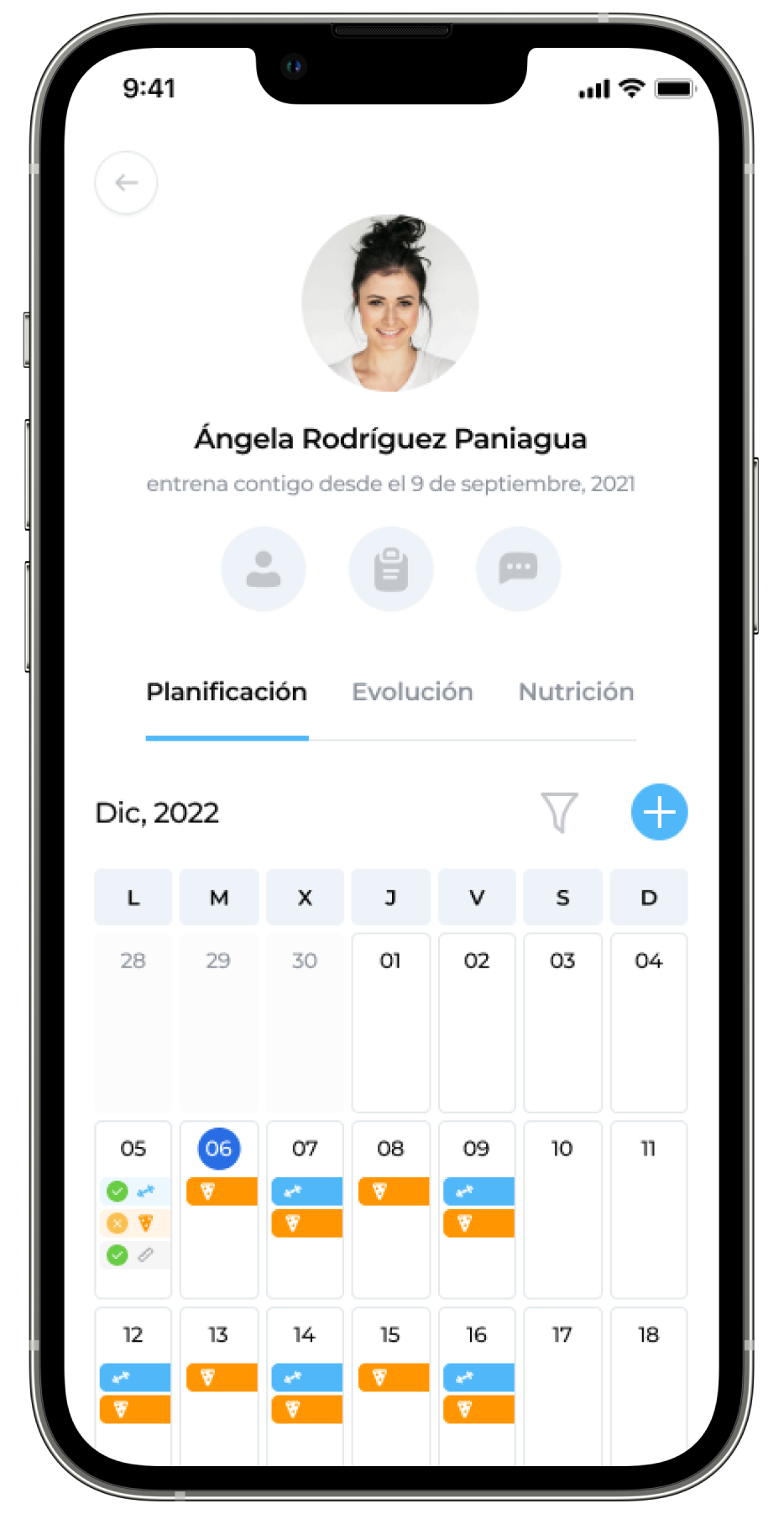This screenshot has width=784, height=1514.
Task: Select the pizza nutrition icon on December 8
Action: (x=393, y=1191)
